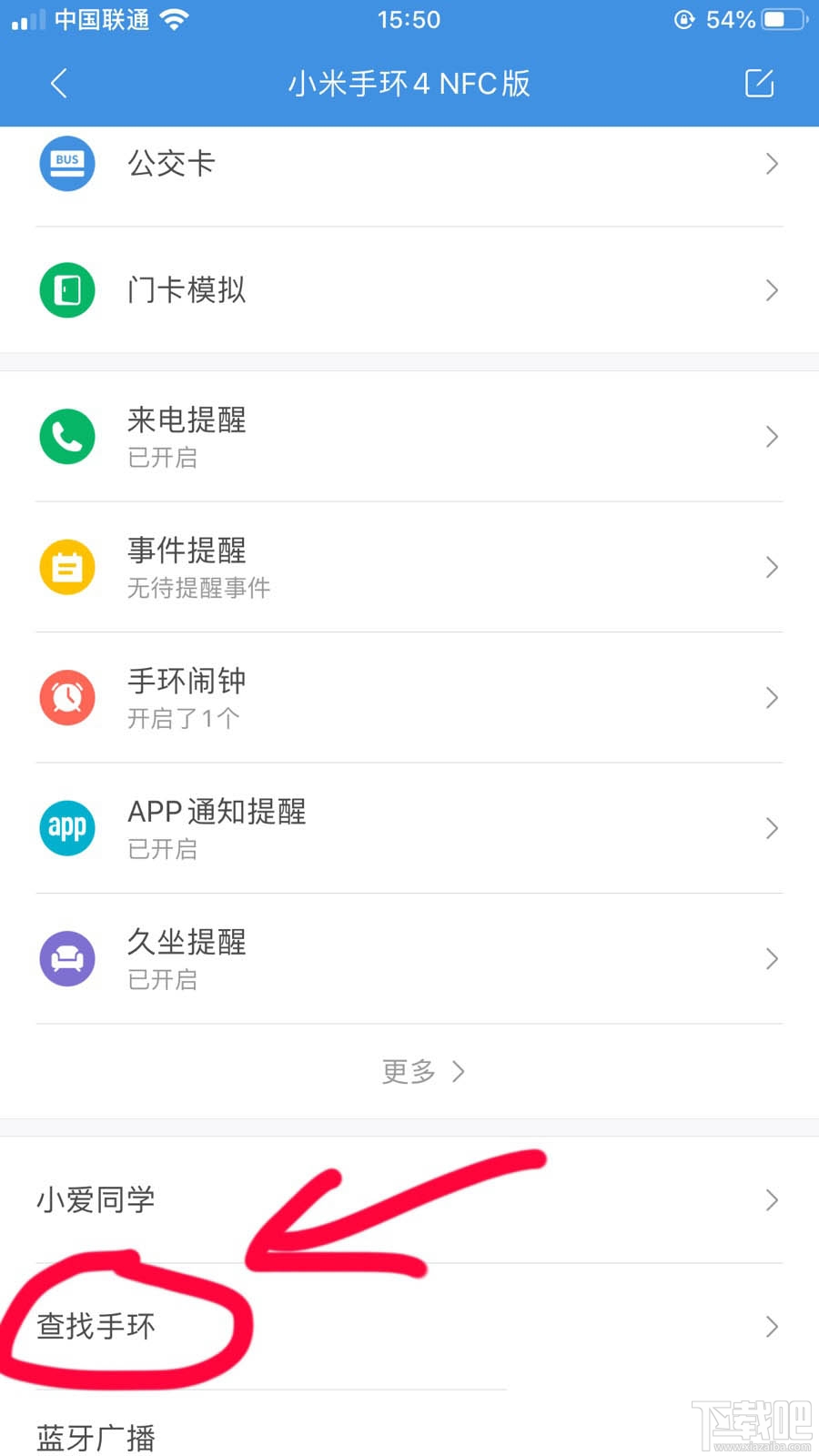Open the yellow 事件提醒 calendar icon
The image size is (819, 1456).
pyautogui.click(x=66, y=567)
